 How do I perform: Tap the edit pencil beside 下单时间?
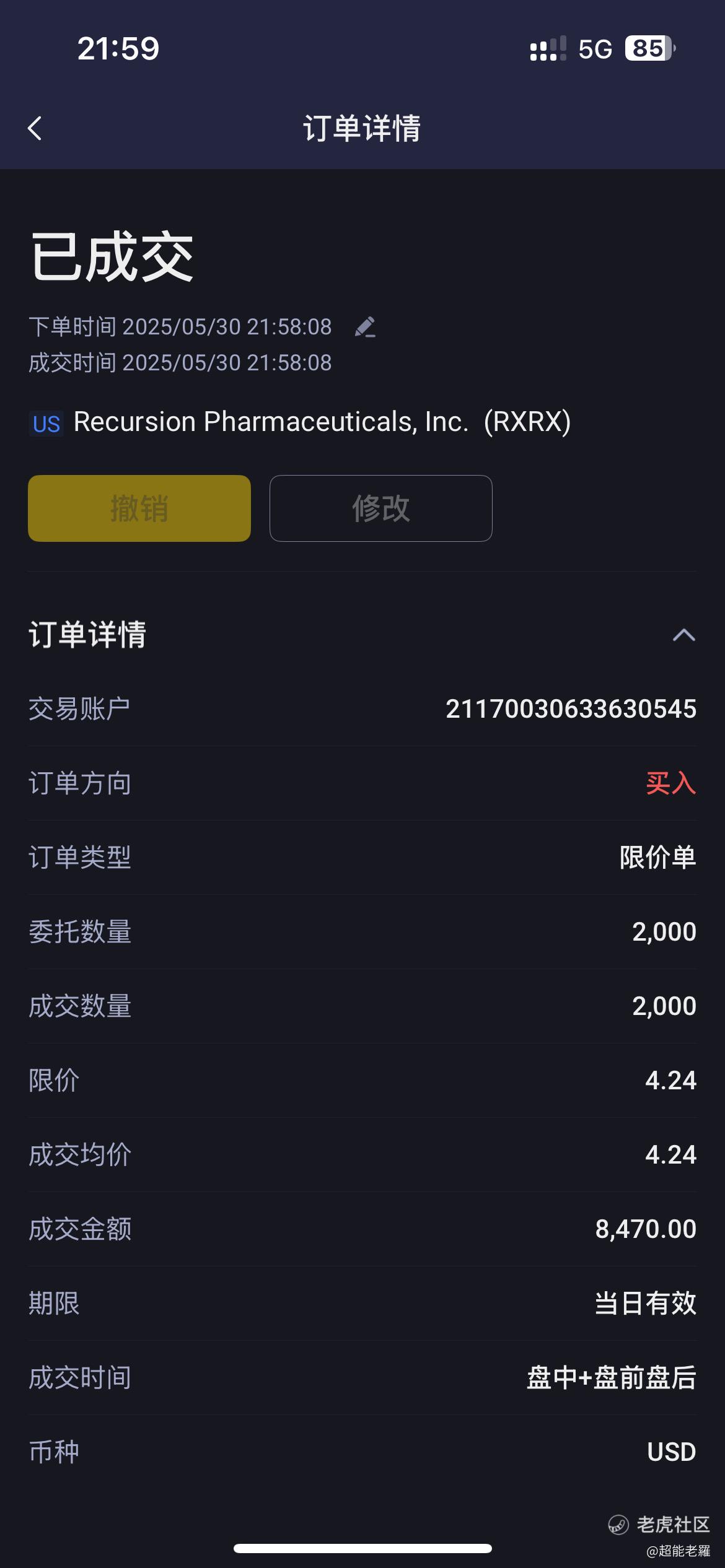click(x=365, y=327)
